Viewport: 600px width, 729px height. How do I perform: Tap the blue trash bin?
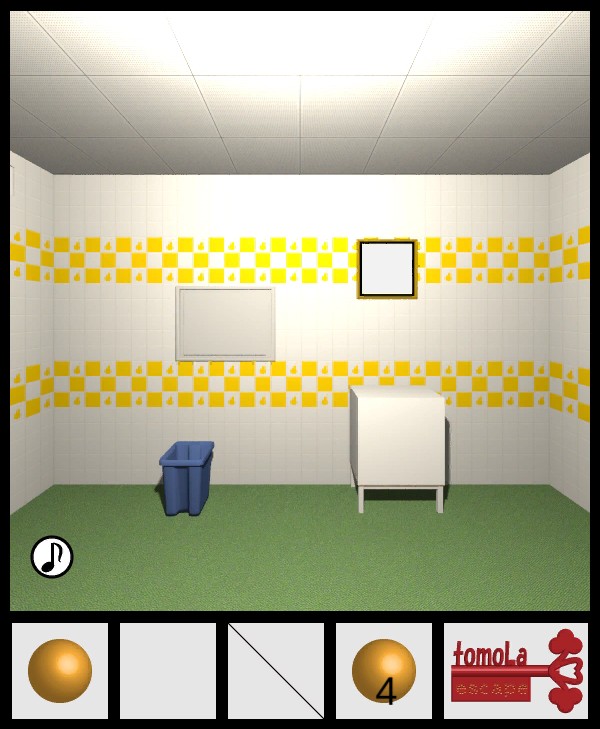186,478
